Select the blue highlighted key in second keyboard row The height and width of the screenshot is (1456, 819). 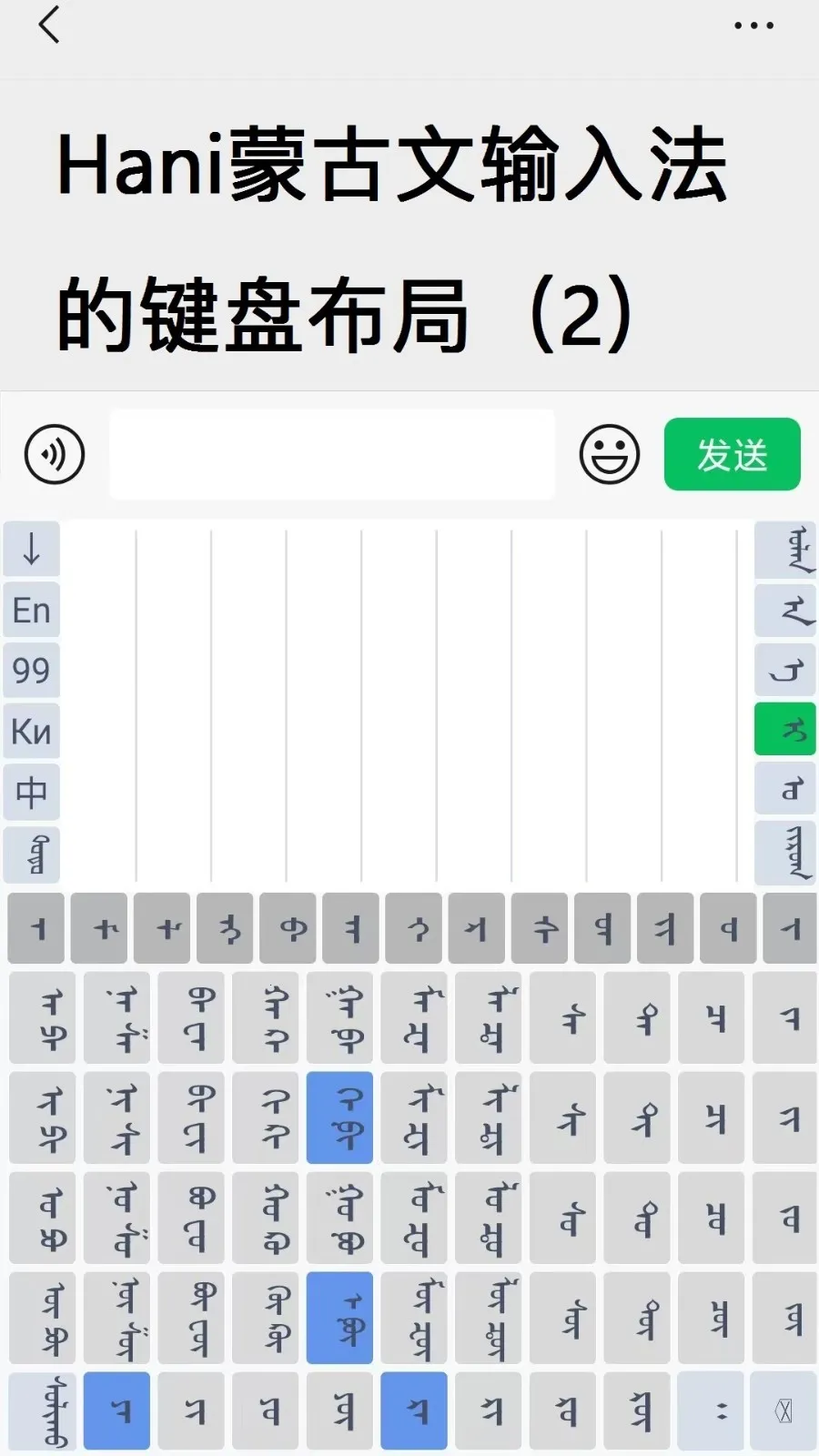[x=339, y=1117]
